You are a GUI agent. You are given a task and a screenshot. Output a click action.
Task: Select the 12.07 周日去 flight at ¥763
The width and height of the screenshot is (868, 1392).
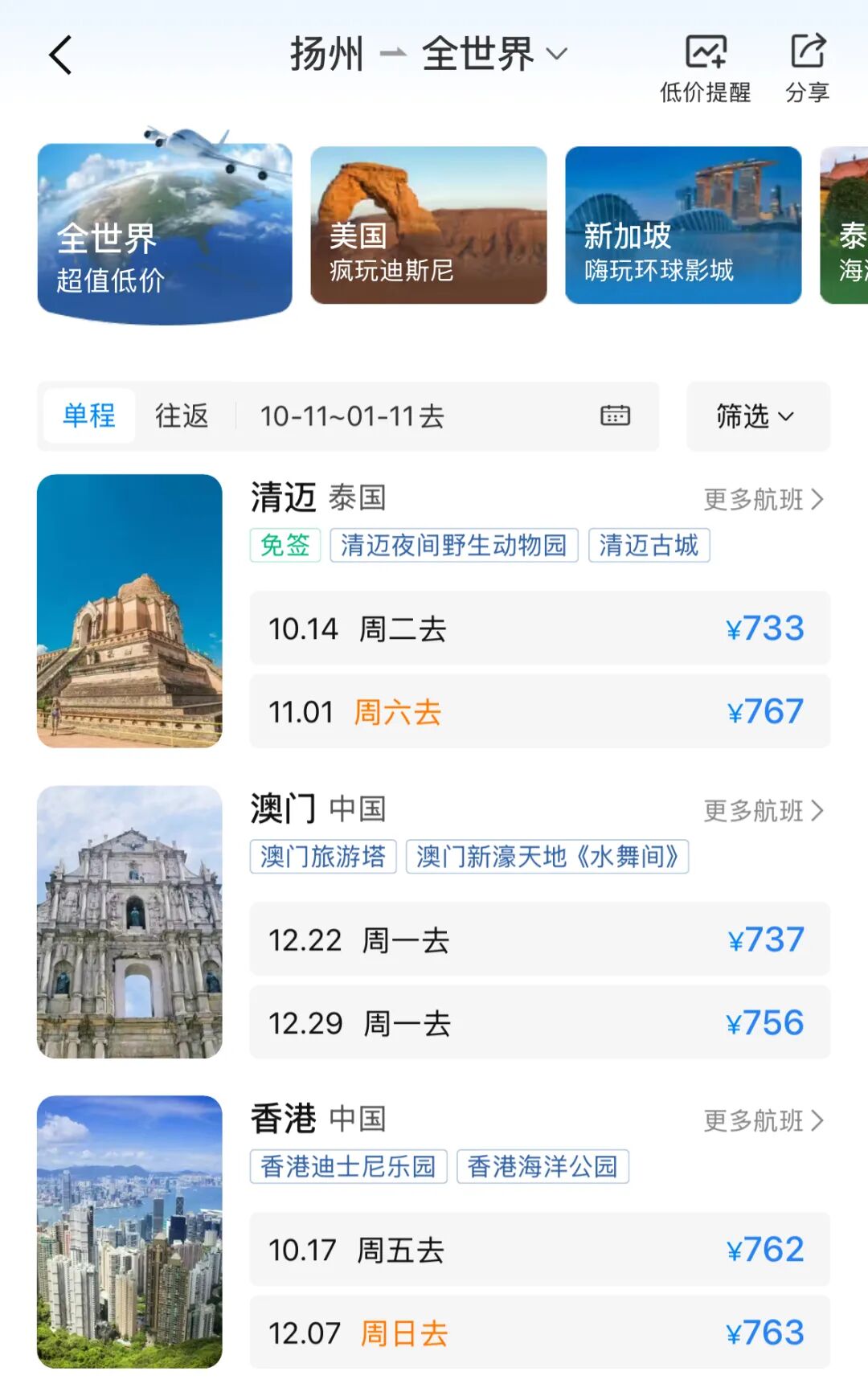539,1333
